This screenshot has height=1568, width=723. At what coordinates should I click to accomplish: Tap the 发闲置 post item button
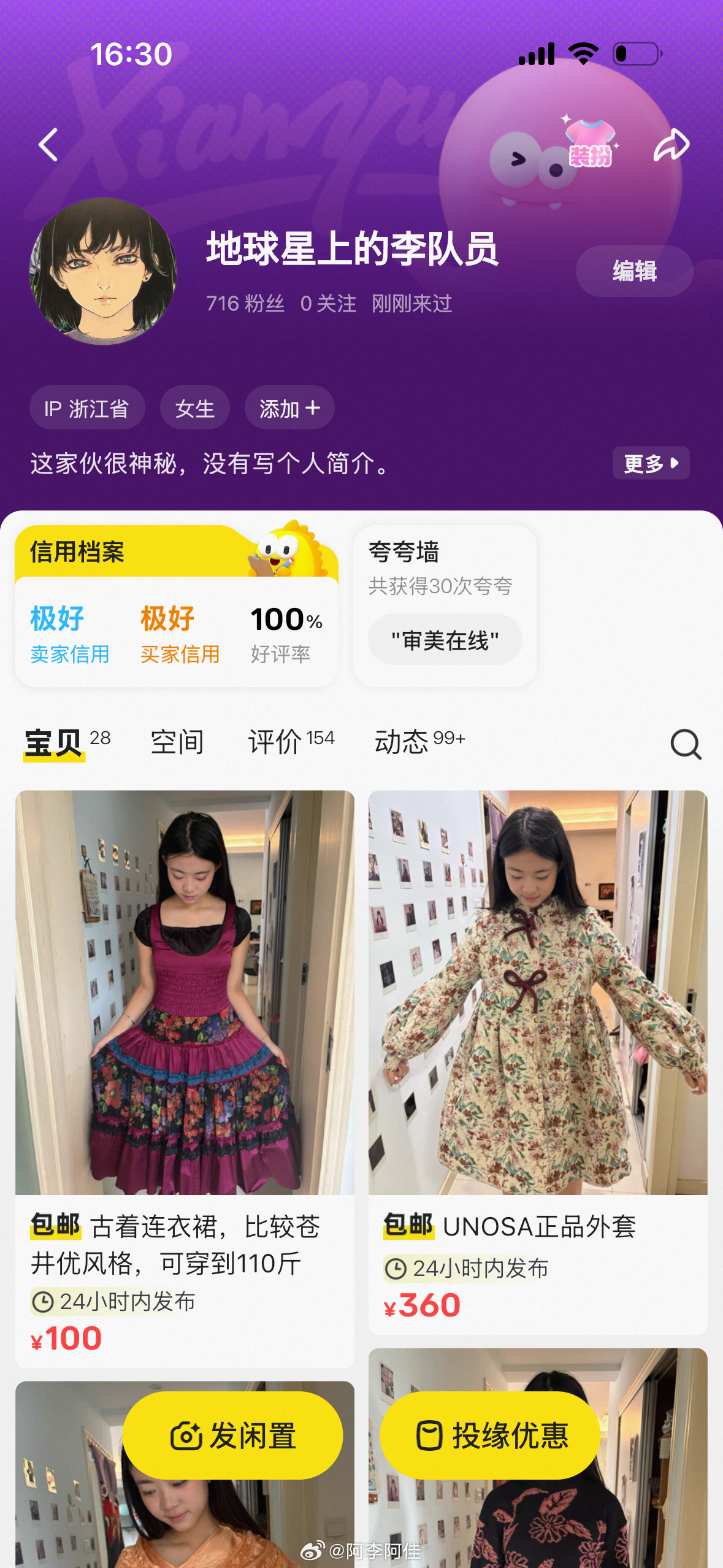232,1435
